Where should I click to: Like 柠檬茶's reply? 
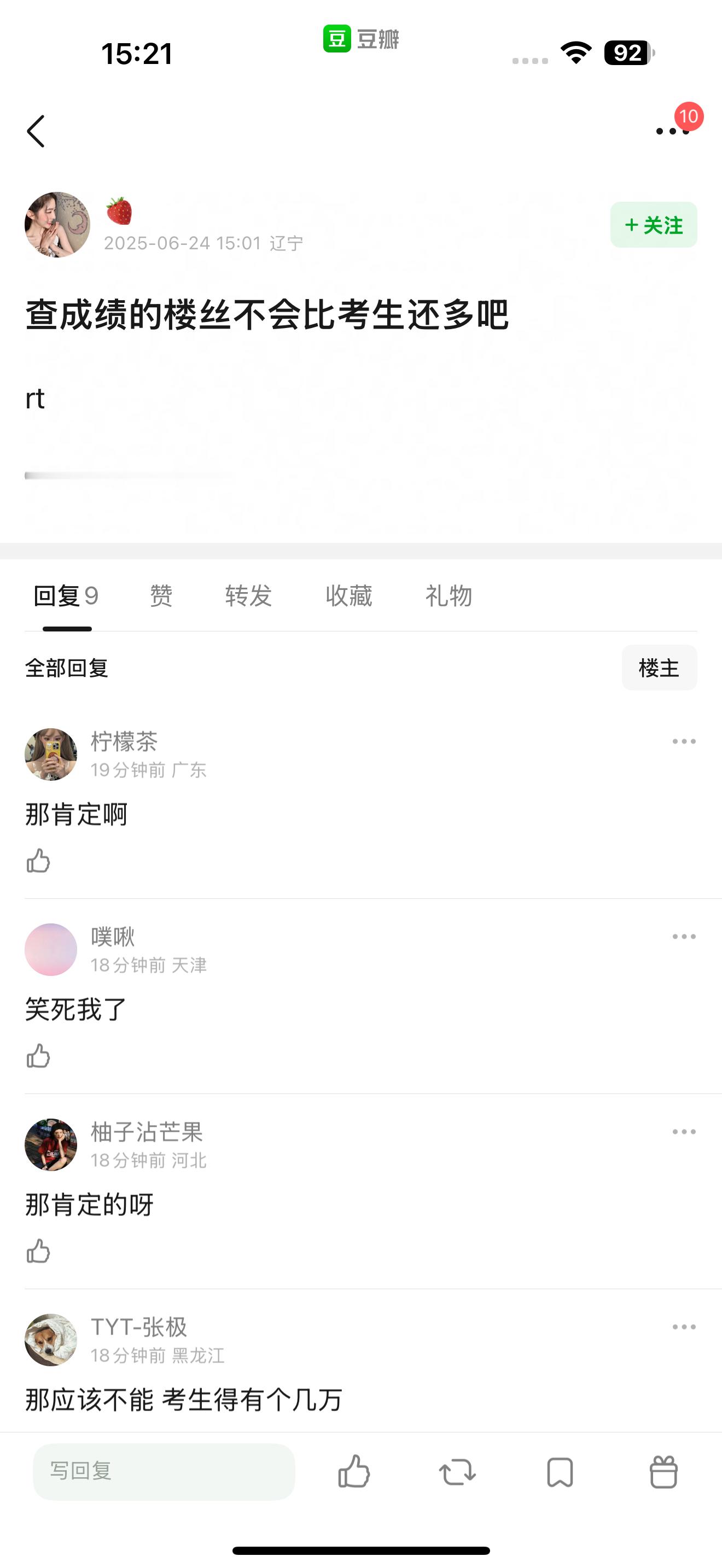click(38, 861)
